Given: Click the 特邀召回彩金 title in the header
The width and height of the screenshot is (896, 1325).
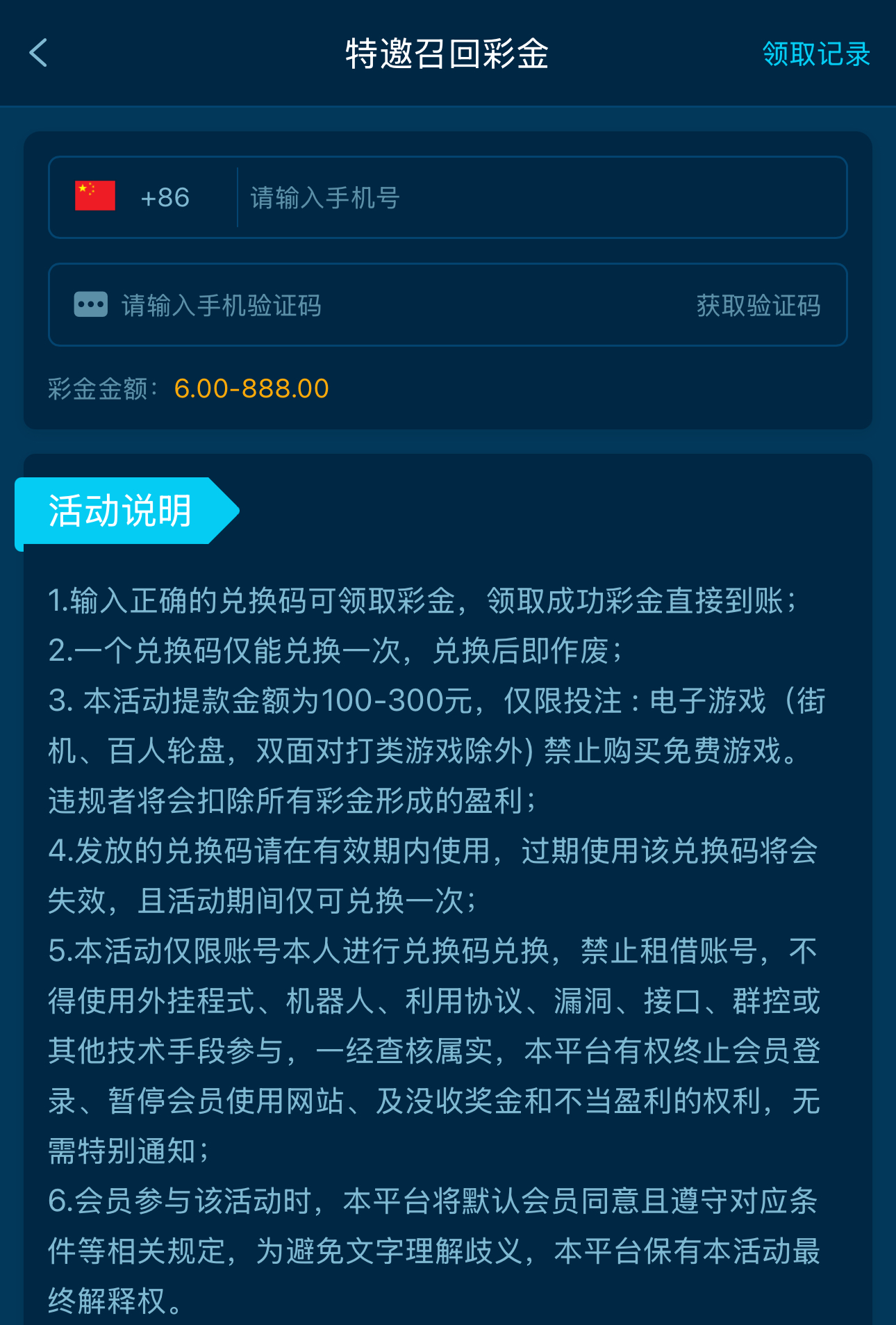Looking at the screenshot, I should [x=447, y=53].
